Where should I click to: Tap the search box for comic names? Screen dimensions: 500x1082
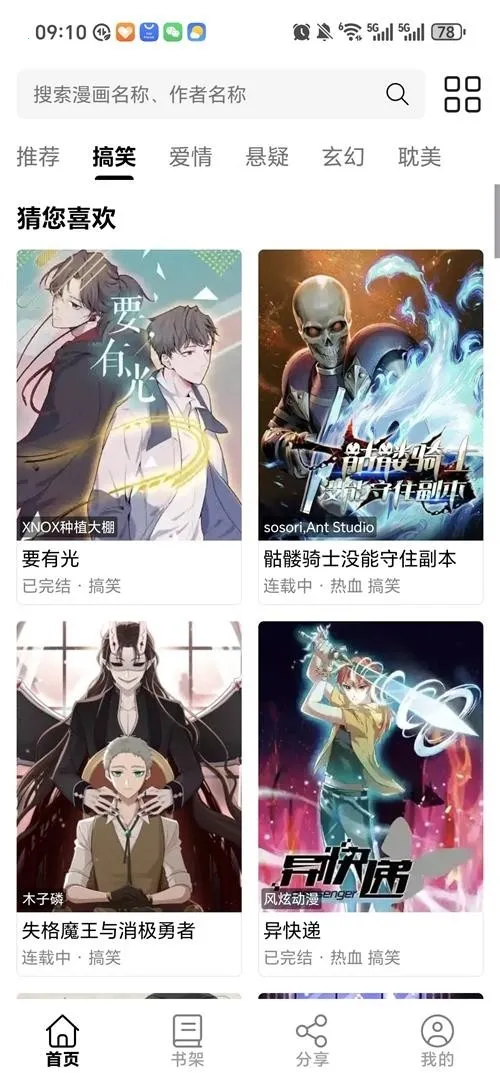click(221, 94)
